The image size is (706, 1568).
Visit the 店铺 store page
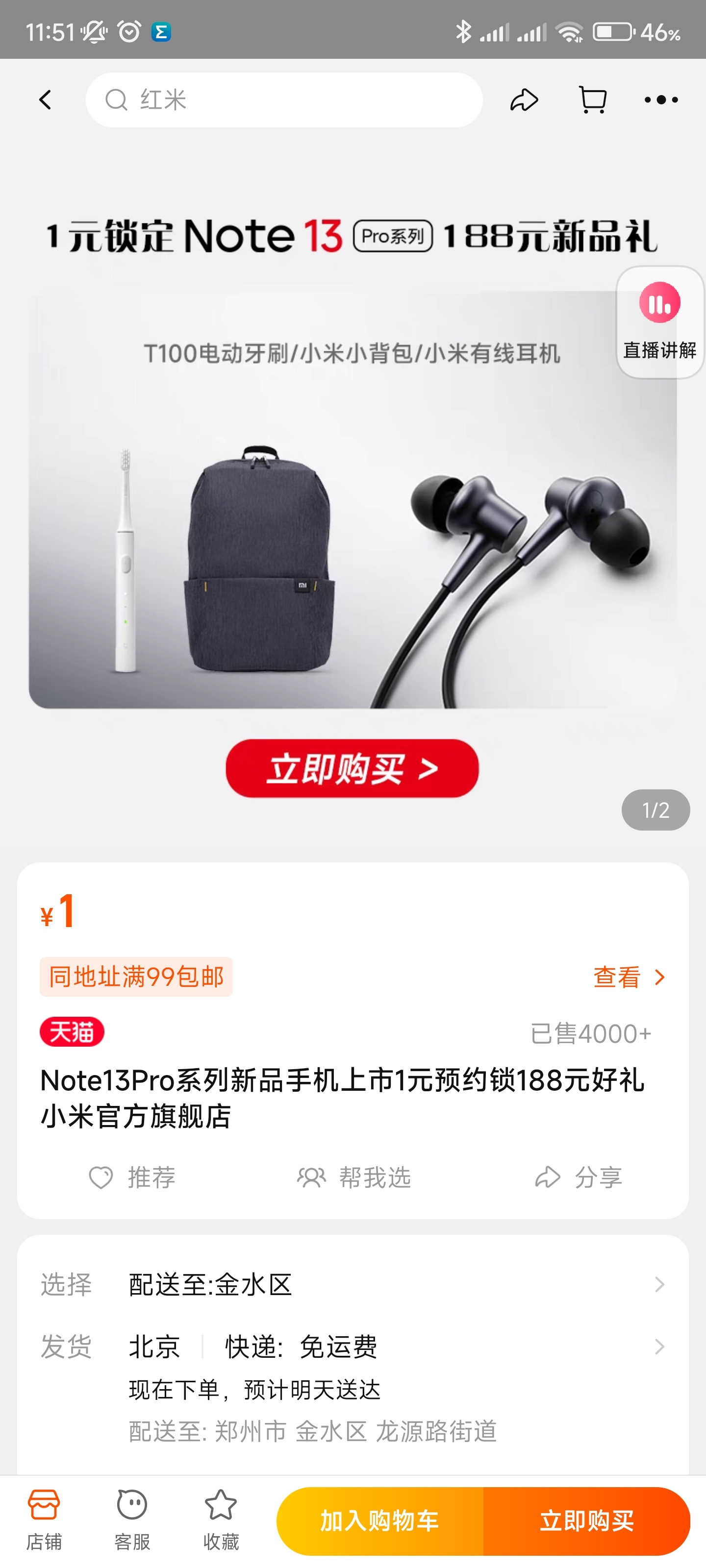point(44,1519)
